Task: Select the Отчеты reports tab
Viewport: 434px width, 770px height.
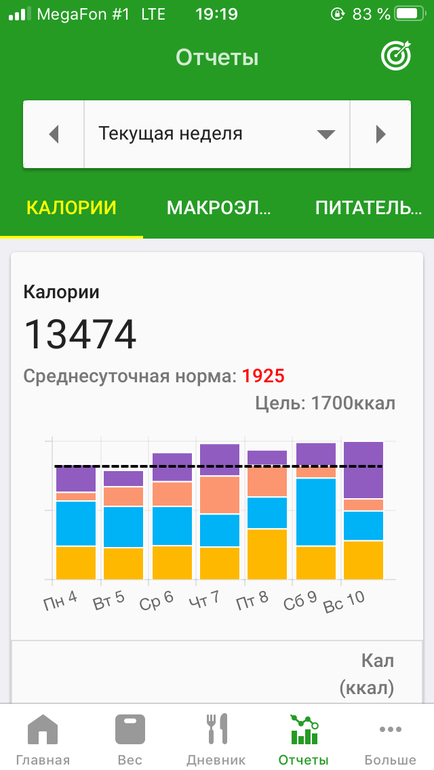Action: click(x=303, y=738)
